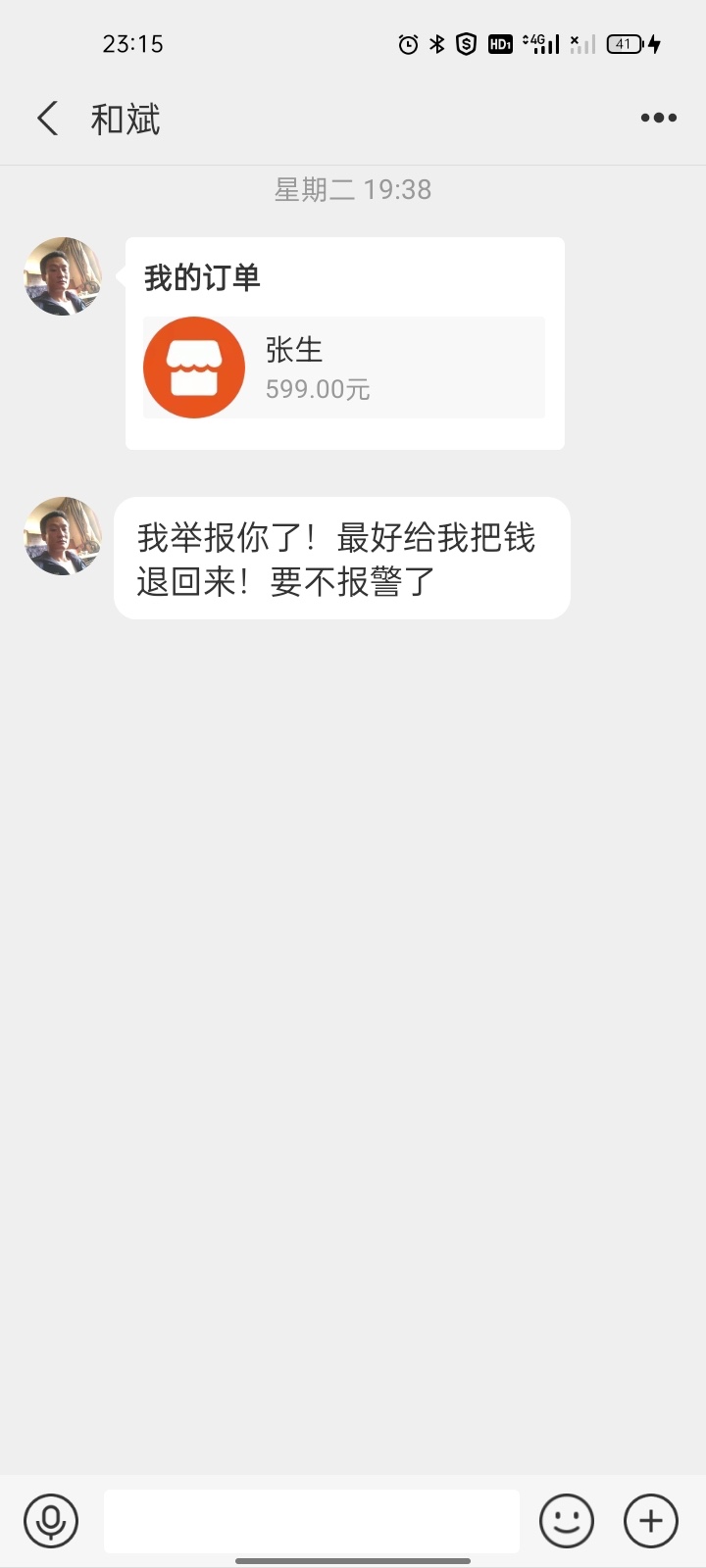The height and width of the screenshot is (1568, 706).
Task: Open the chat settings via three-dot icon
Action: pyautogui.click(x=658, y=118)
